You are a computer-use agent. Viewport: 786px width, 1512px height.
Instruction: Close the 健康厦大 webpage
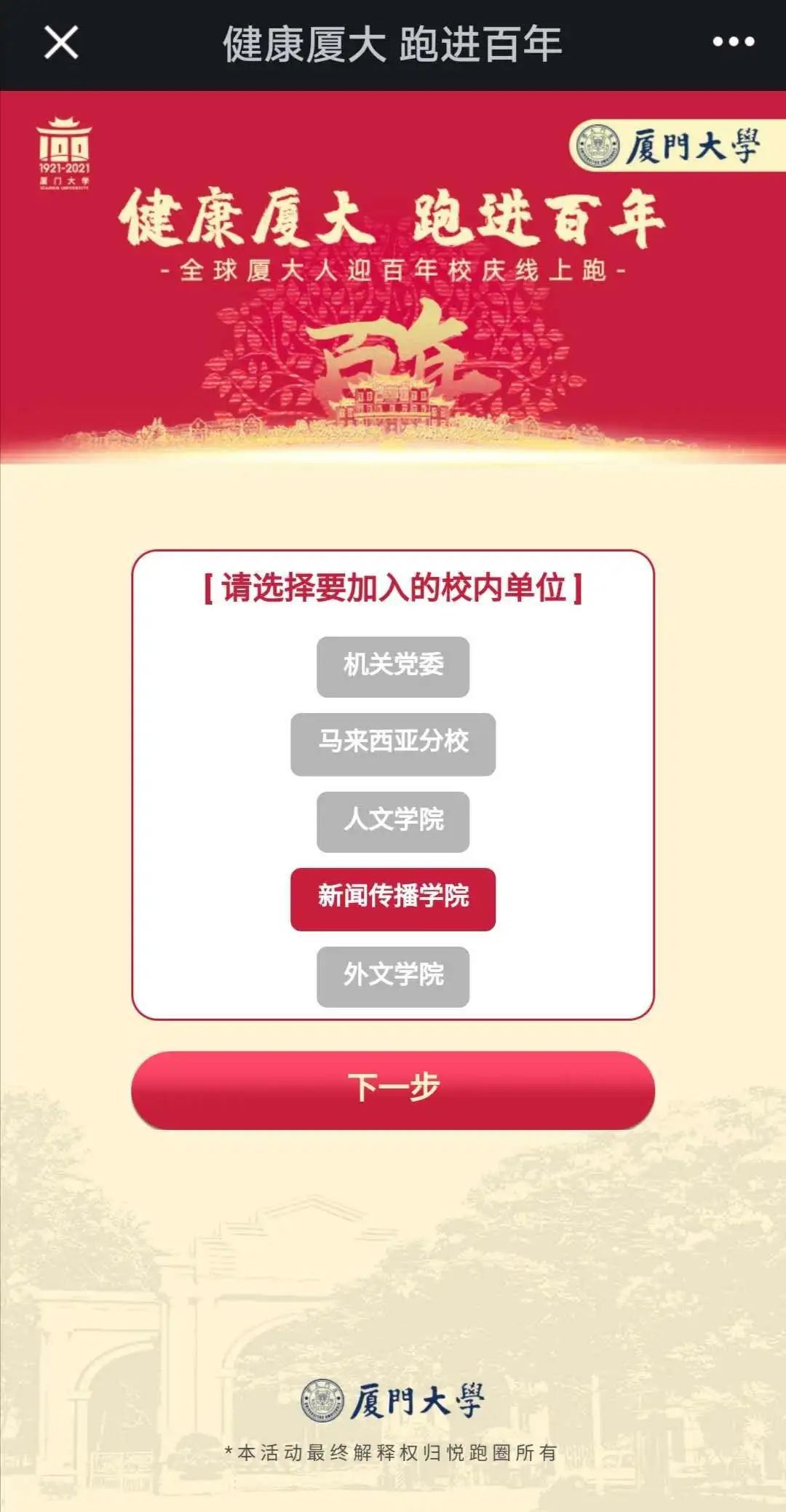pyautogui.click(x=61, y=42)
